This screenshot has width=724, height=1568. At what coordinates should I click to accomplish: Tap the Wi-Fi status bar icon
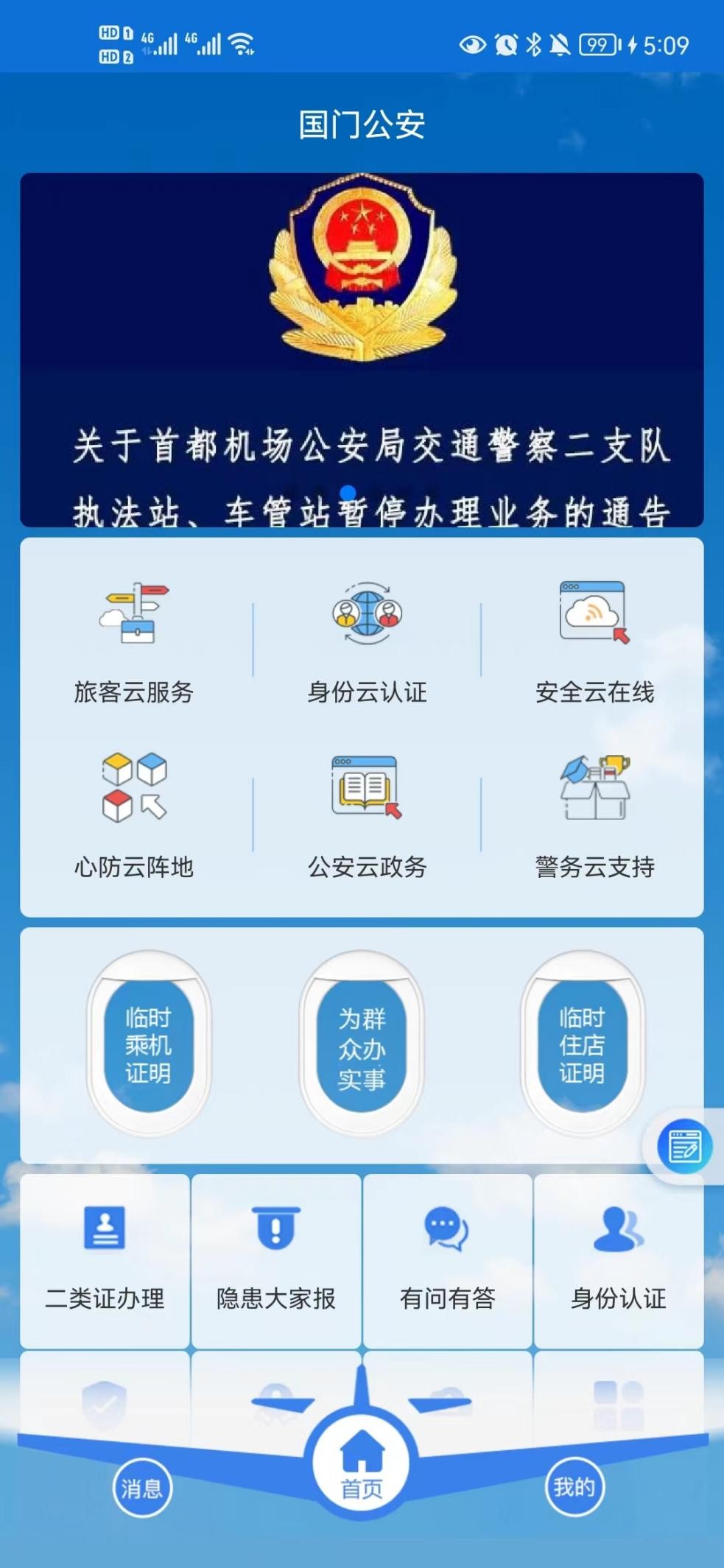coord(241,43)
